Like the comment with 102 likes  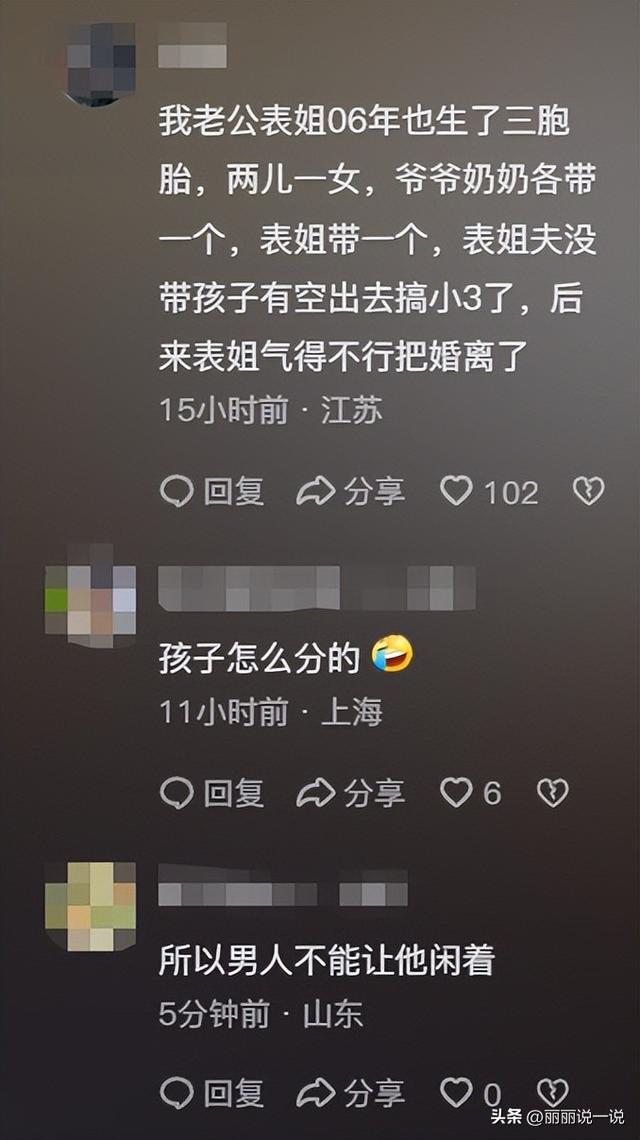click(489, 491)
